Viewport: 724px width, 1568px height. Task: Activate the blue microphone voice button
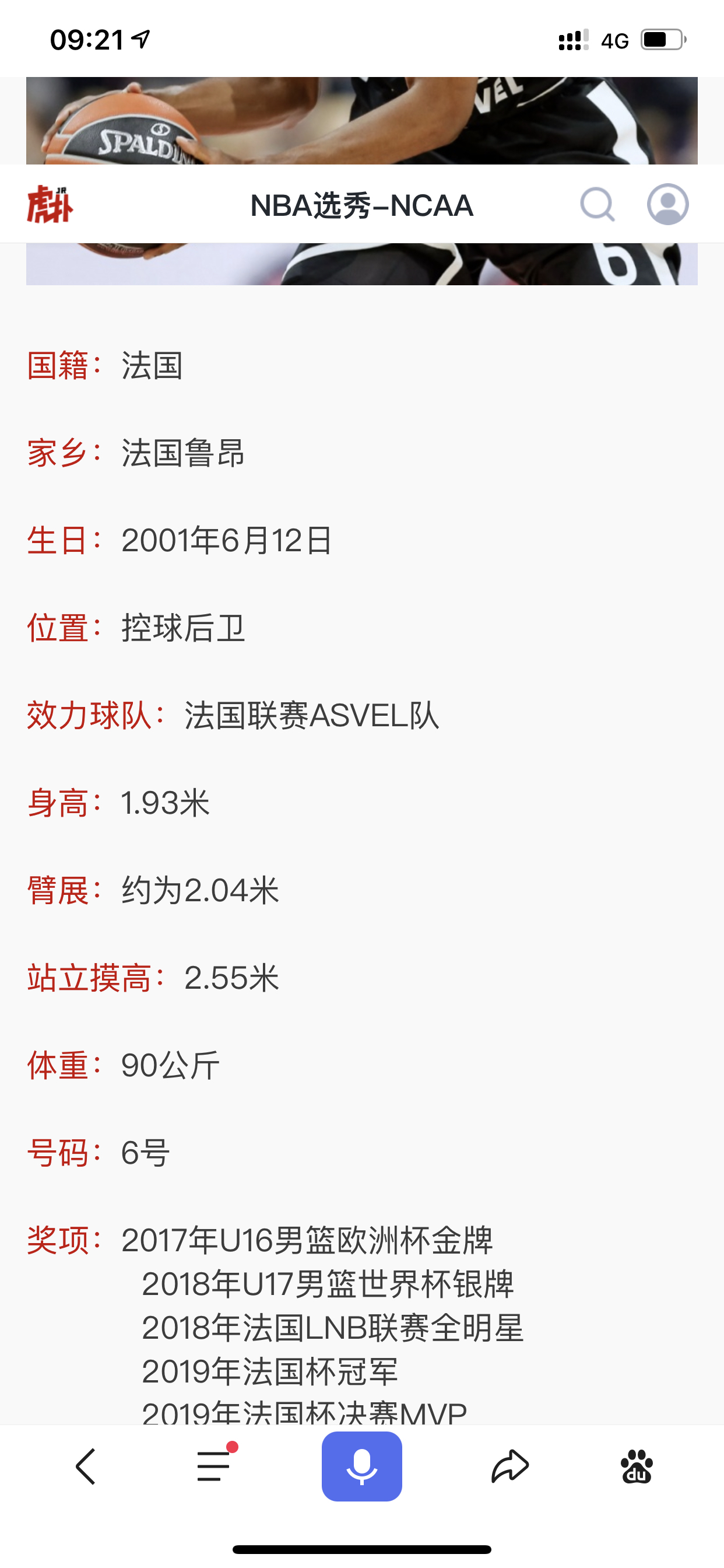362,1466
